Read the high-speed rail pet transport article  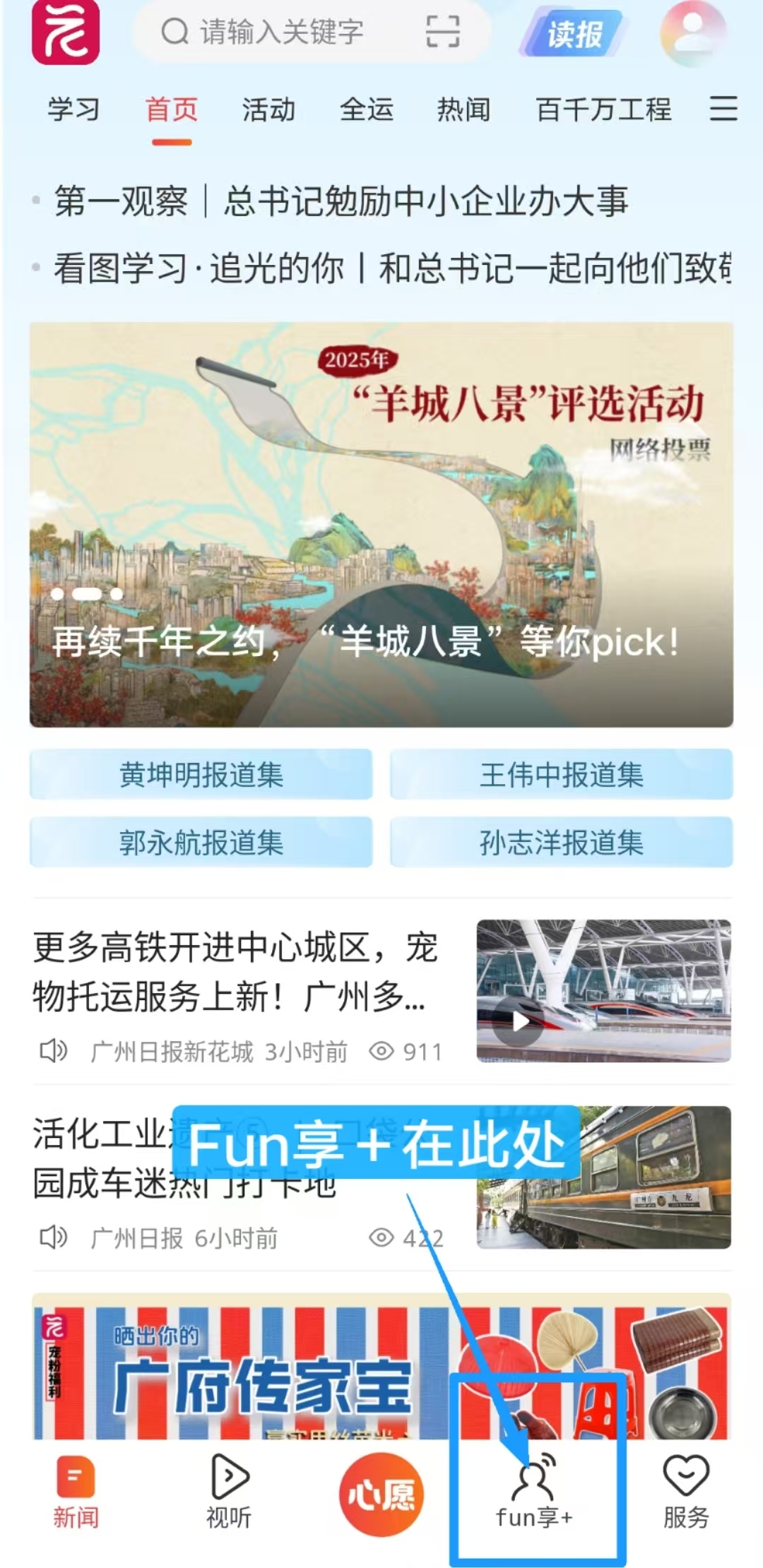(237, 972)
